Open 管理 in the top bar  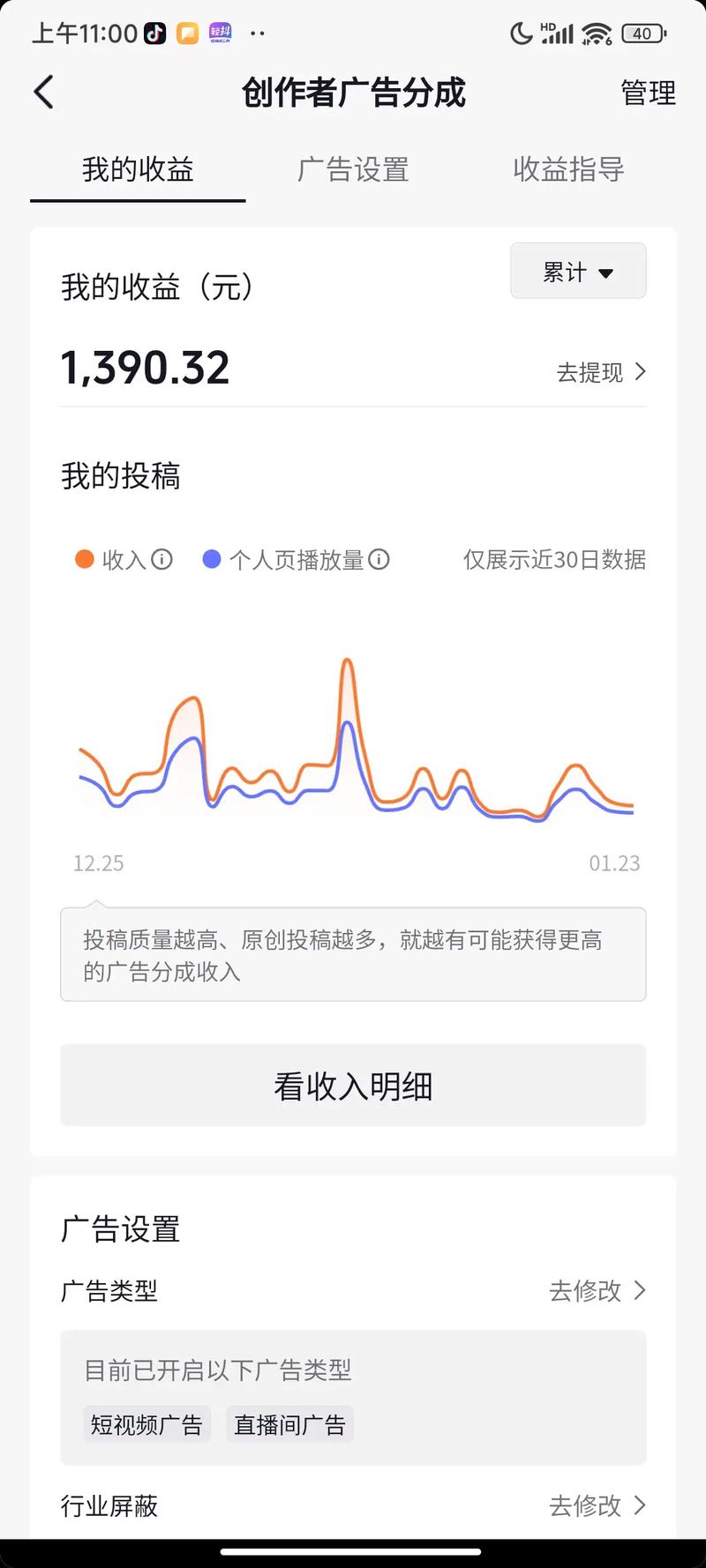[x=648, y=93]
